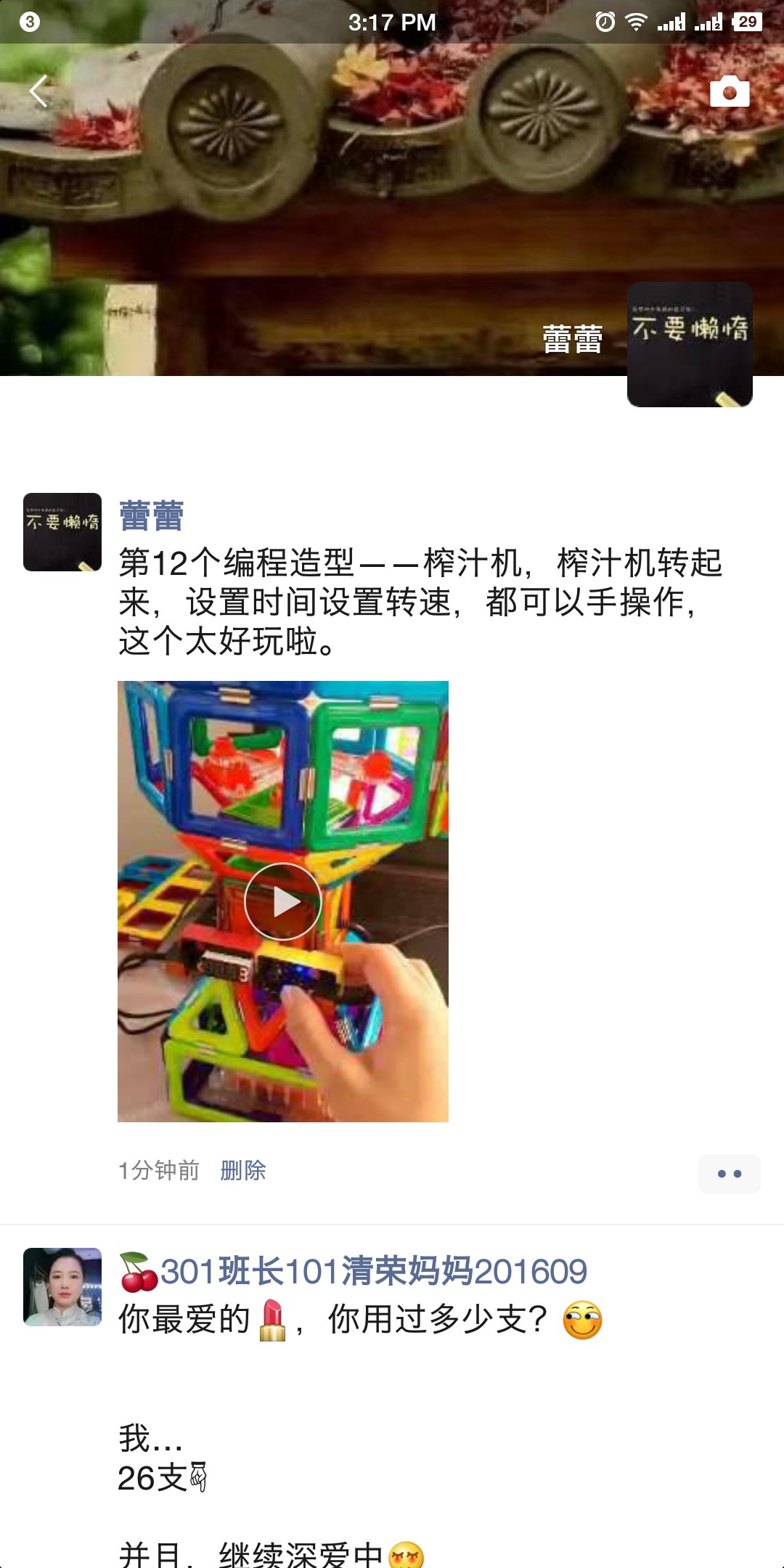
Task: Open the profile avatar on the cover photo
Action: pos(689,345)
